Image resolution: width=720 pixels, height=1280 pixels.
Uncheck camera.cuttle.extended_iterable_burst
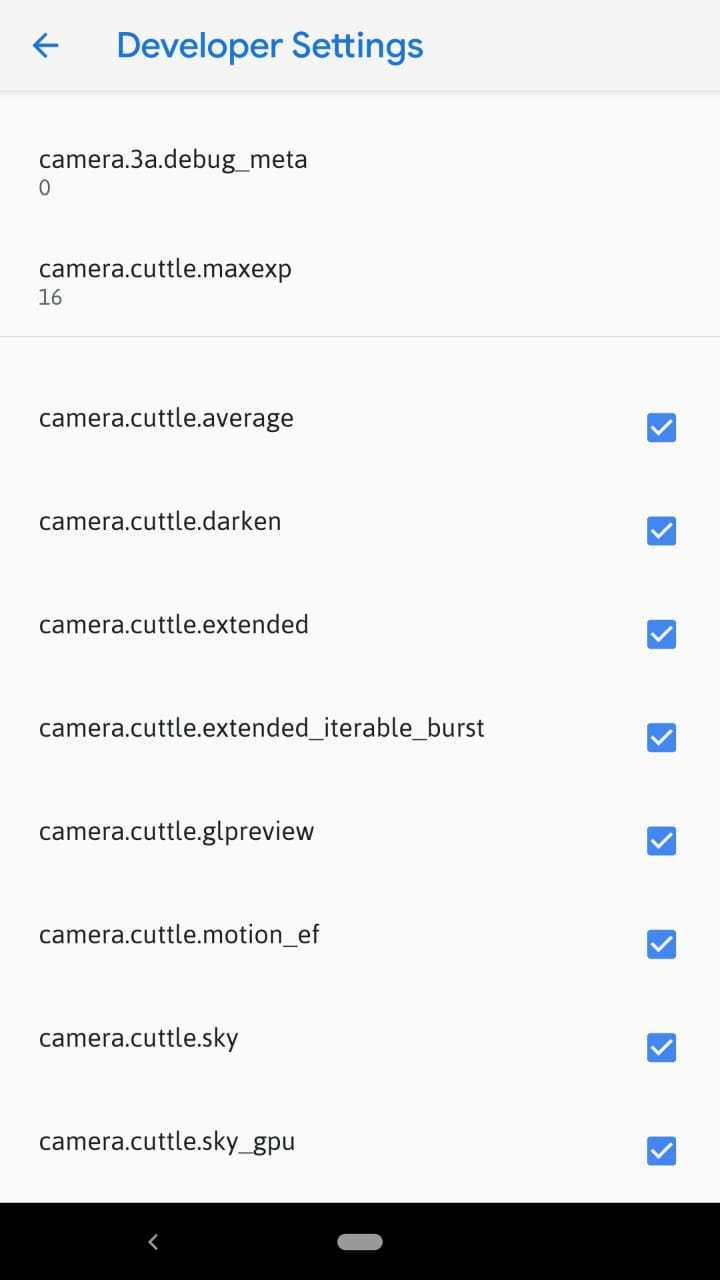(x=661, y=738)
